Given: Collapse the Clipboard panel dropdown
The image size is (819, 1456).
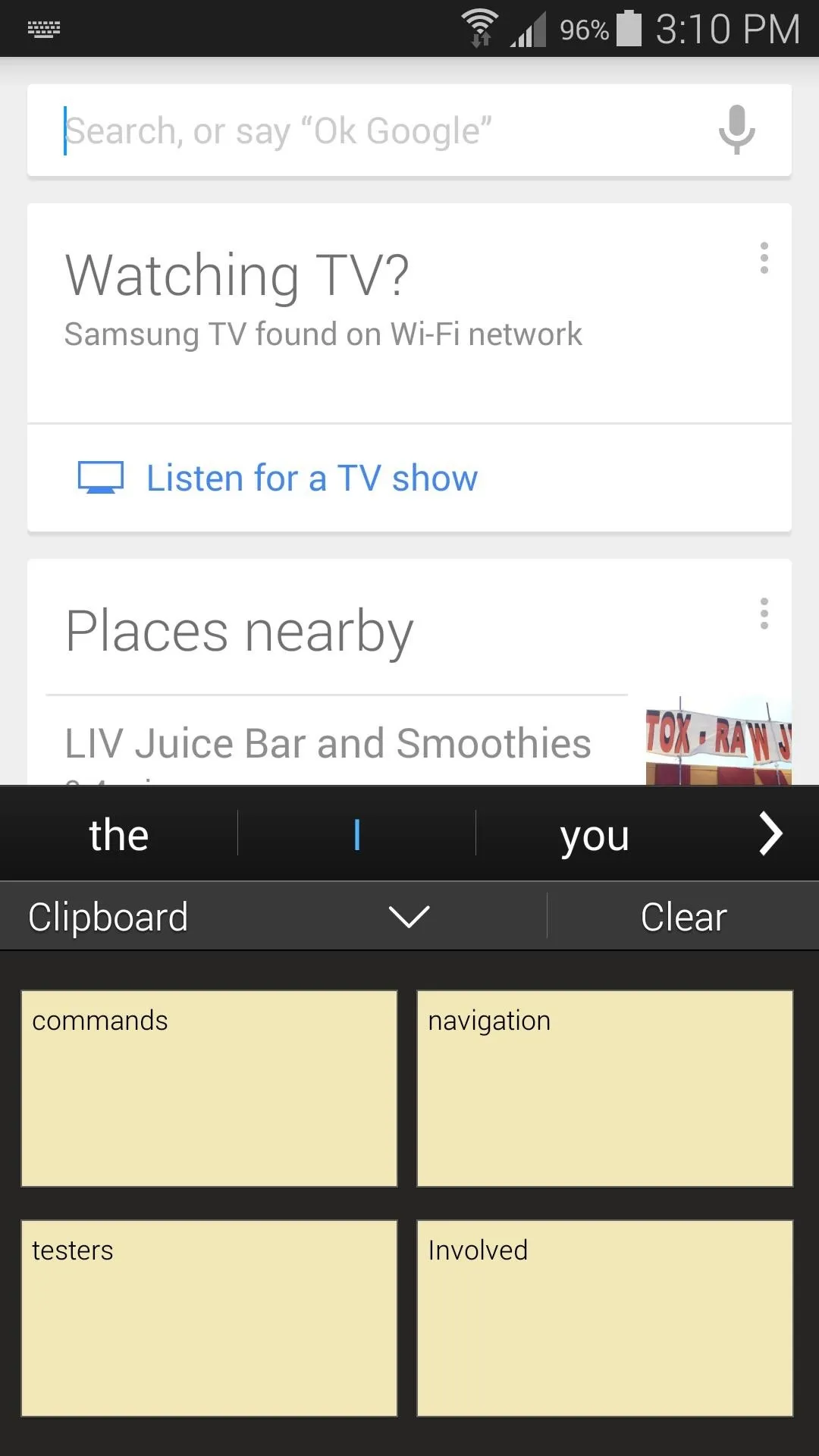Looking at the screenshot, I should coord(409,917).
